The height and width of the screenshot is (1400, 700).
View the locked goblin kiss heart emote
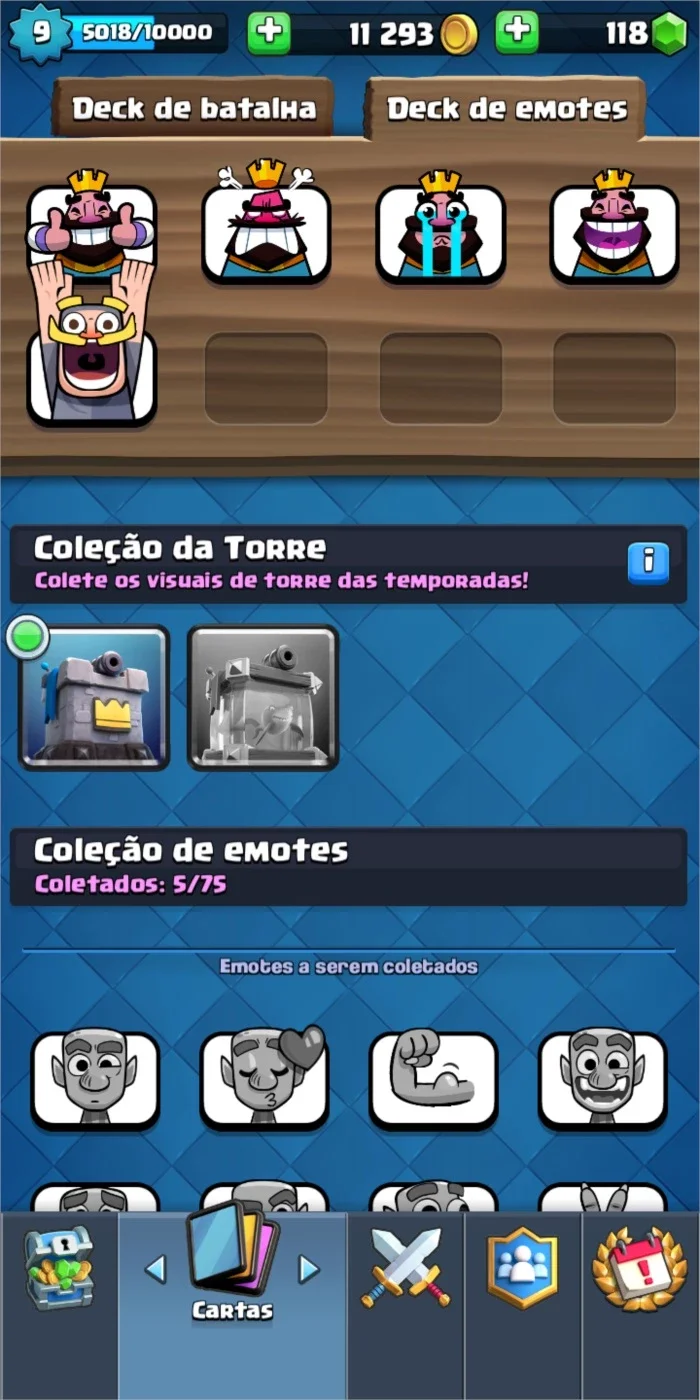(264, 1078)
